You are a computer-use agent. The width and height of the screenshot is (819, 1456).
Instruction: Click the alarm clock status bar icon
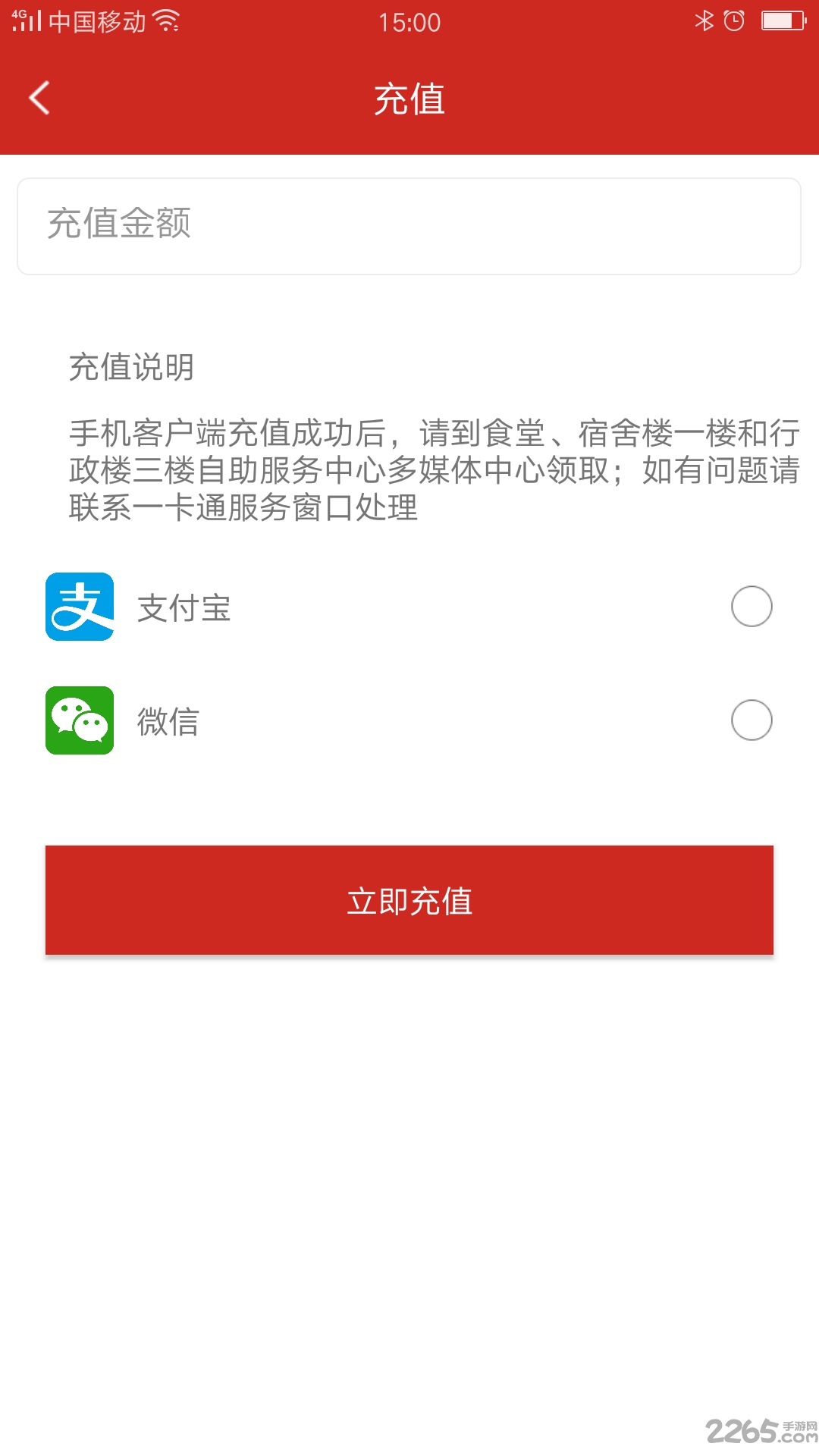pos(734,22)
